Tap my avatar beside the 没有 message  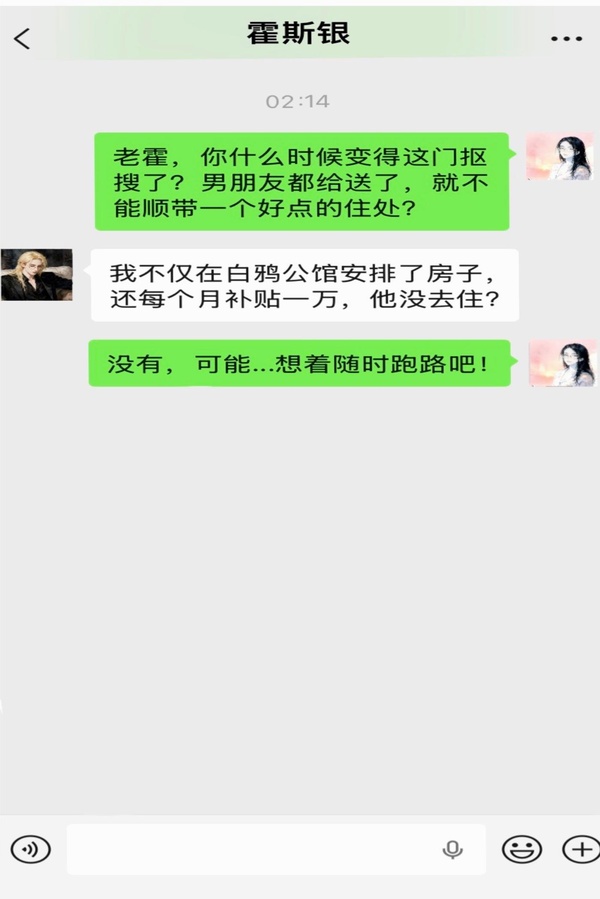(x=563, y=363)
